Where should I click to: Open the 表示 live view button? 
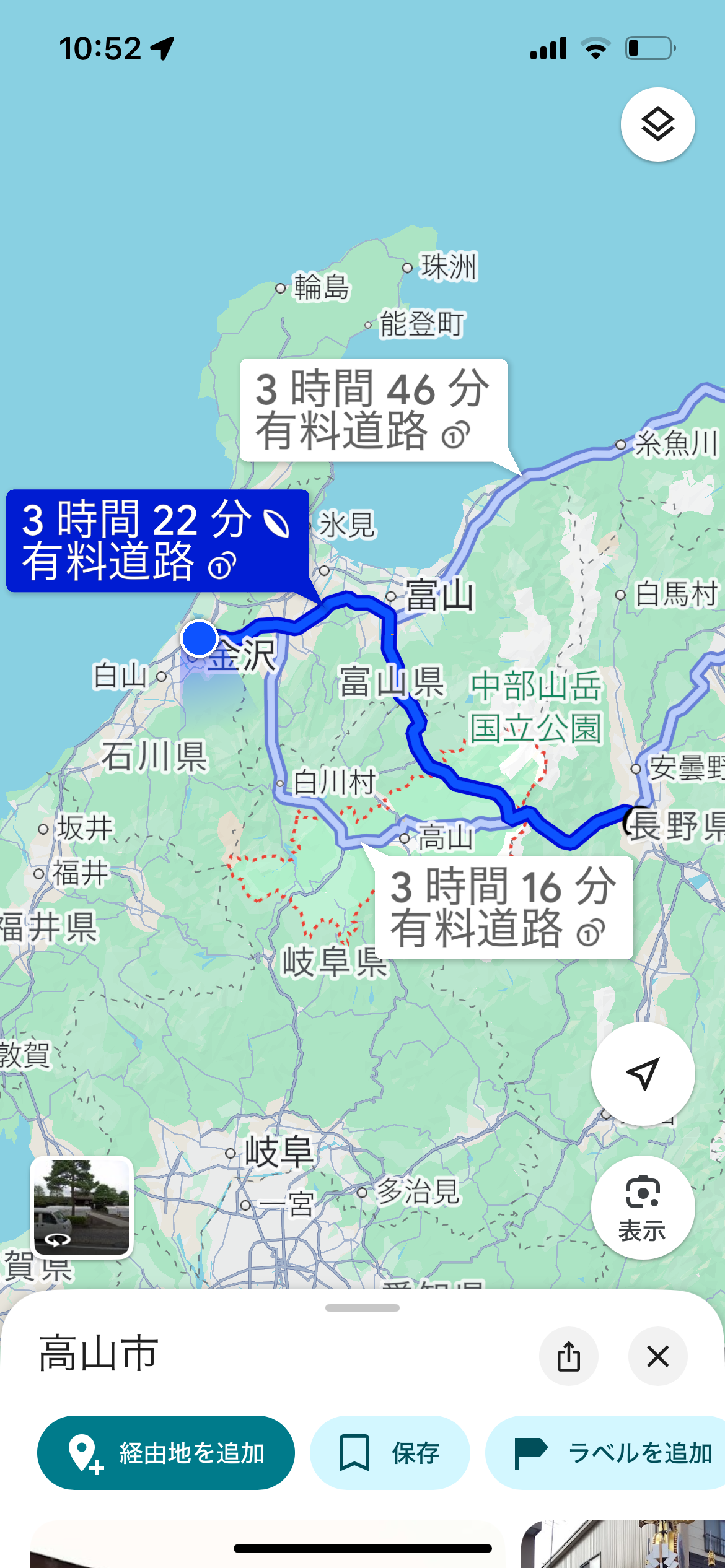[643, 1207]
